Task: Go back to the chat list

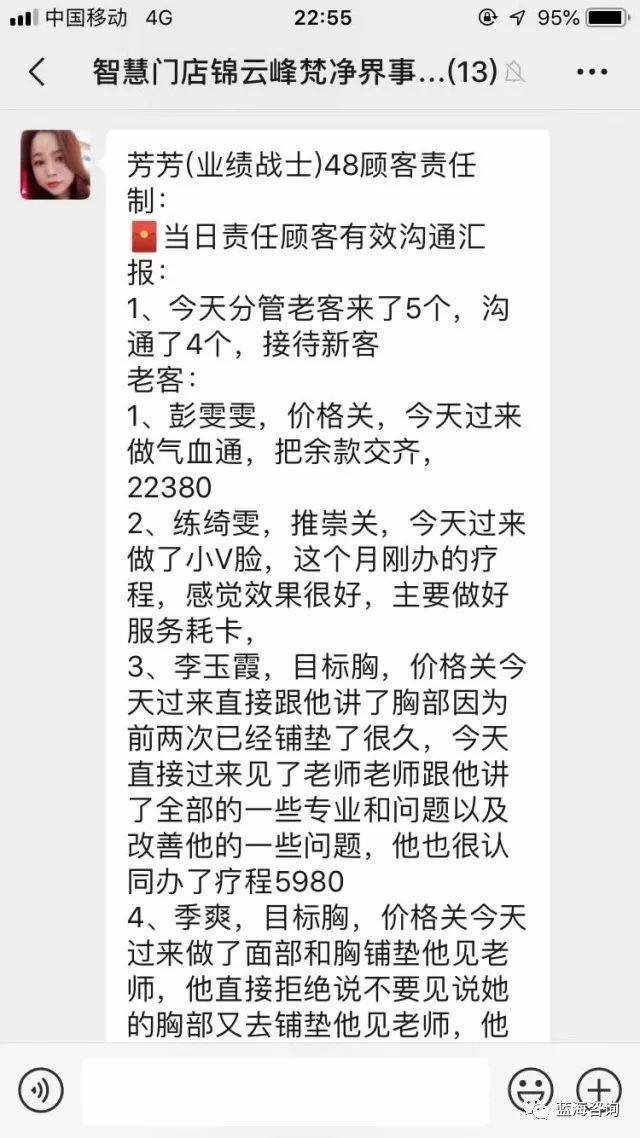Action: (x=37, y=72)
